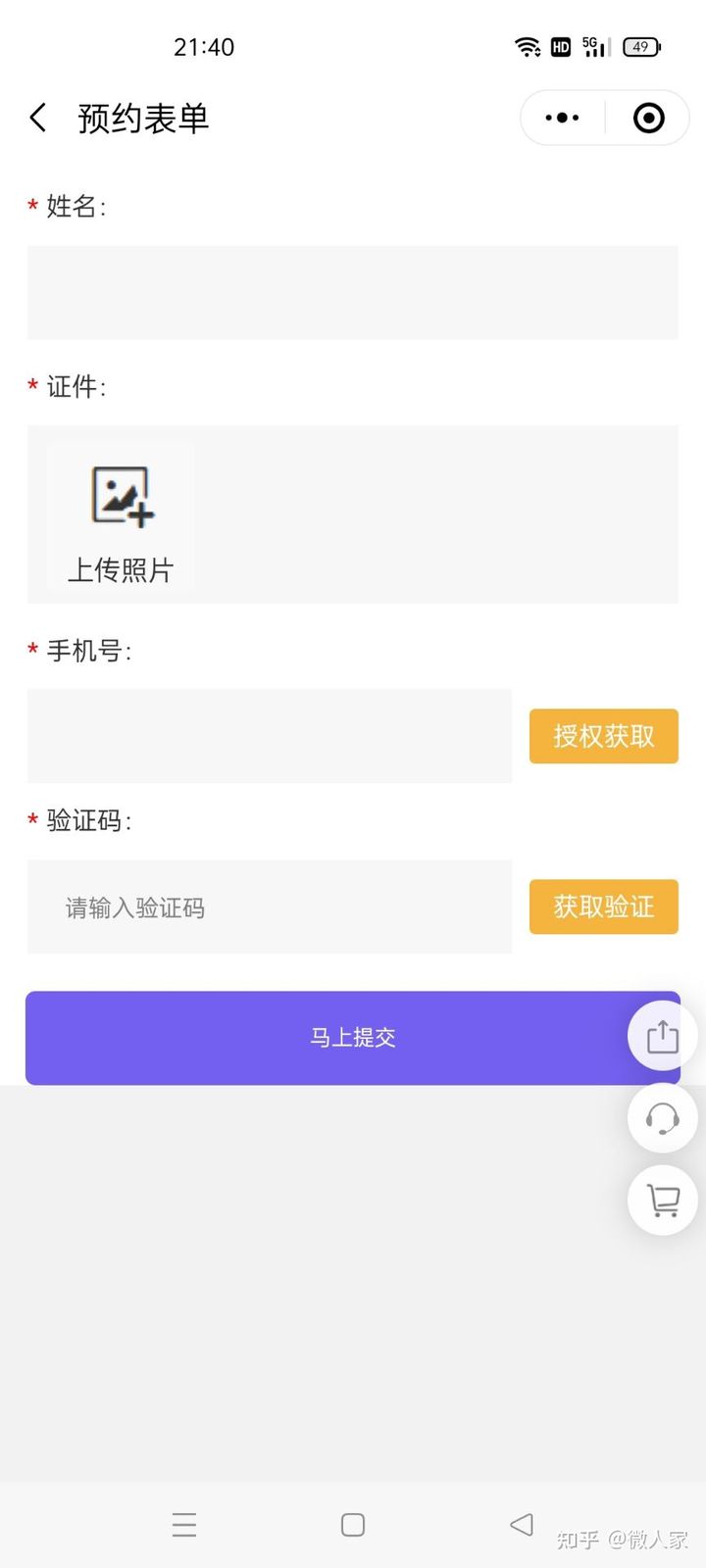Go to the home screen via the system square

click(353, 1525)
